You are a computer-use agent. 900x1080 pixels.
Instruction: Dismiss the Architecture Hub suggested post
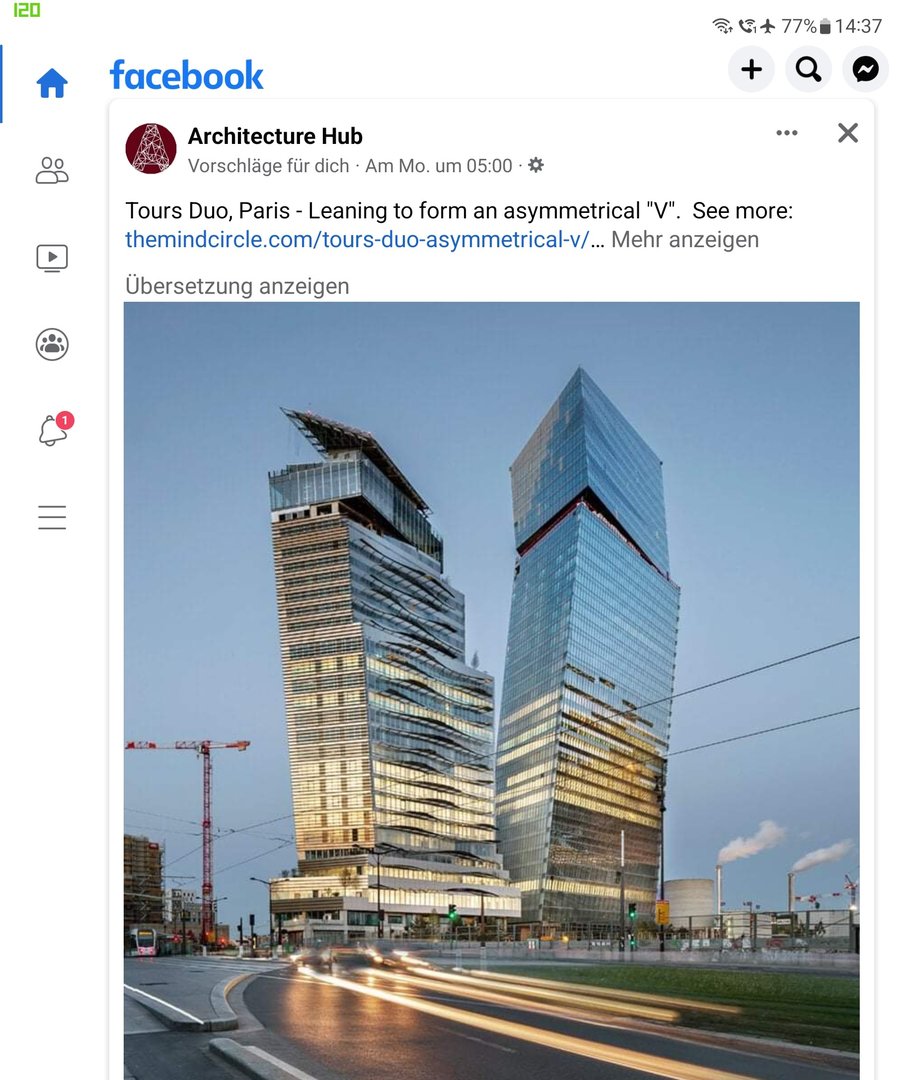[x=848, y=133]
